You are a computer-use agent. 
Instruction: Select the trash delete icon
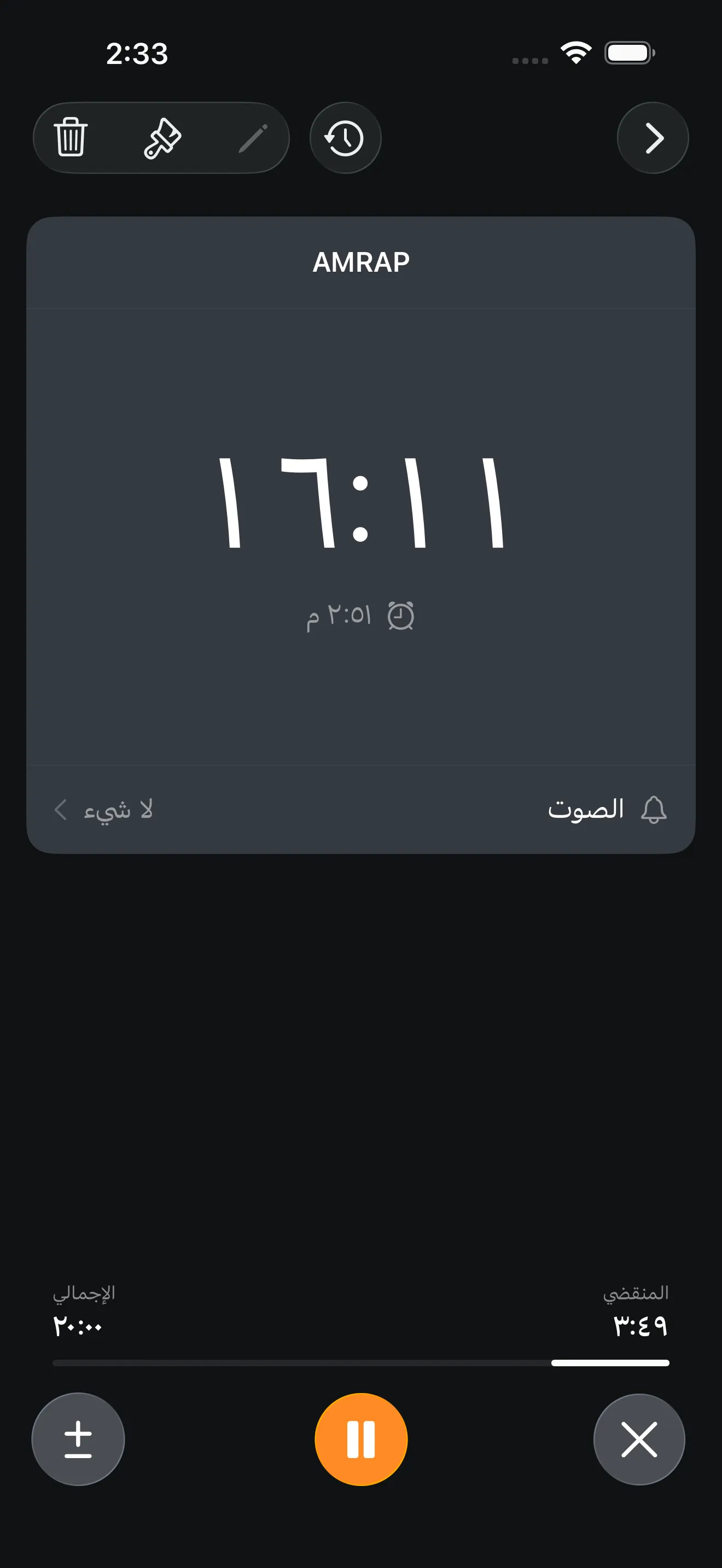coord(71,138)
